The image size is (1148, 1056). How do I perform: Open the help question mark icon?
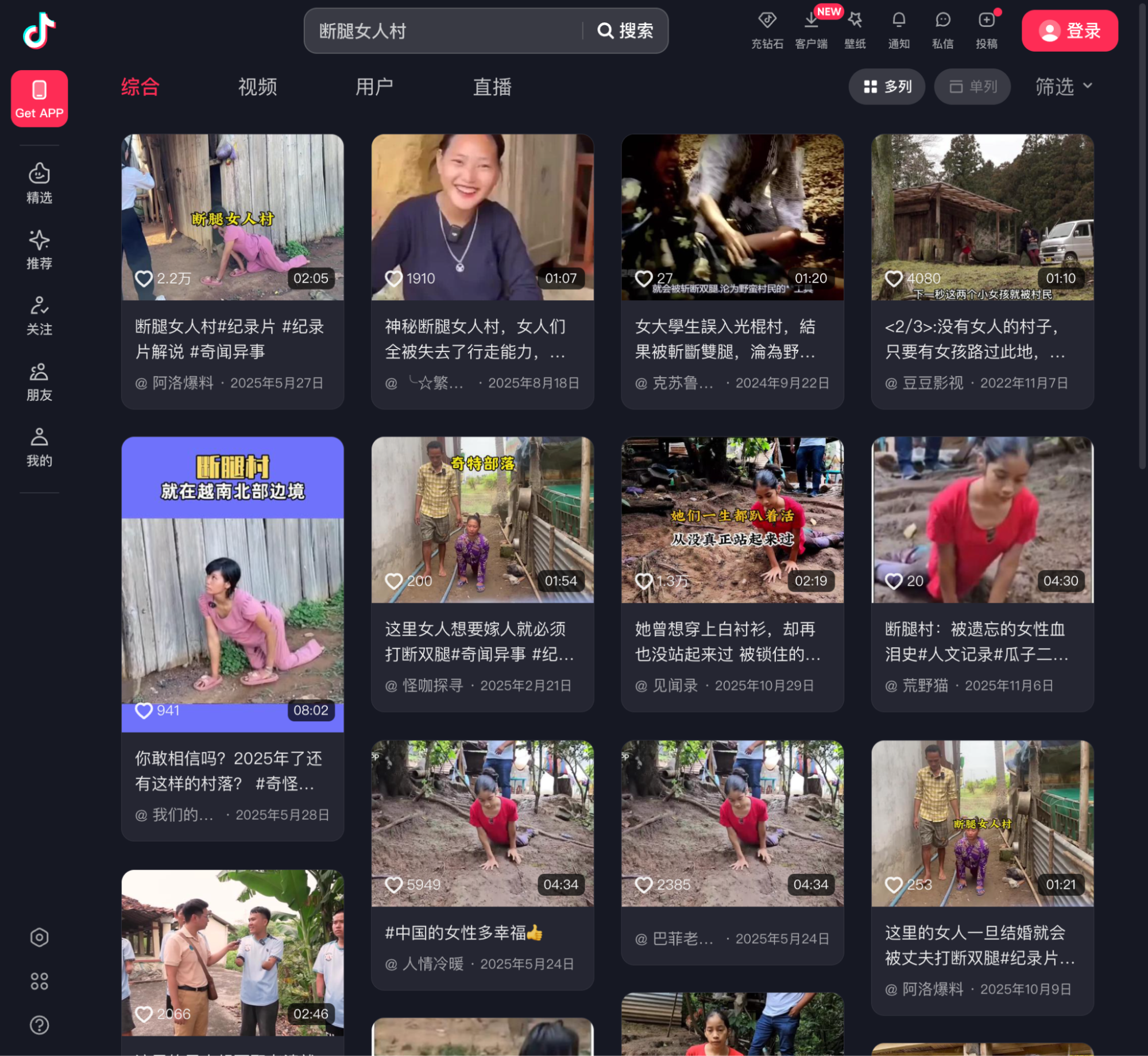coord(39,1025)
